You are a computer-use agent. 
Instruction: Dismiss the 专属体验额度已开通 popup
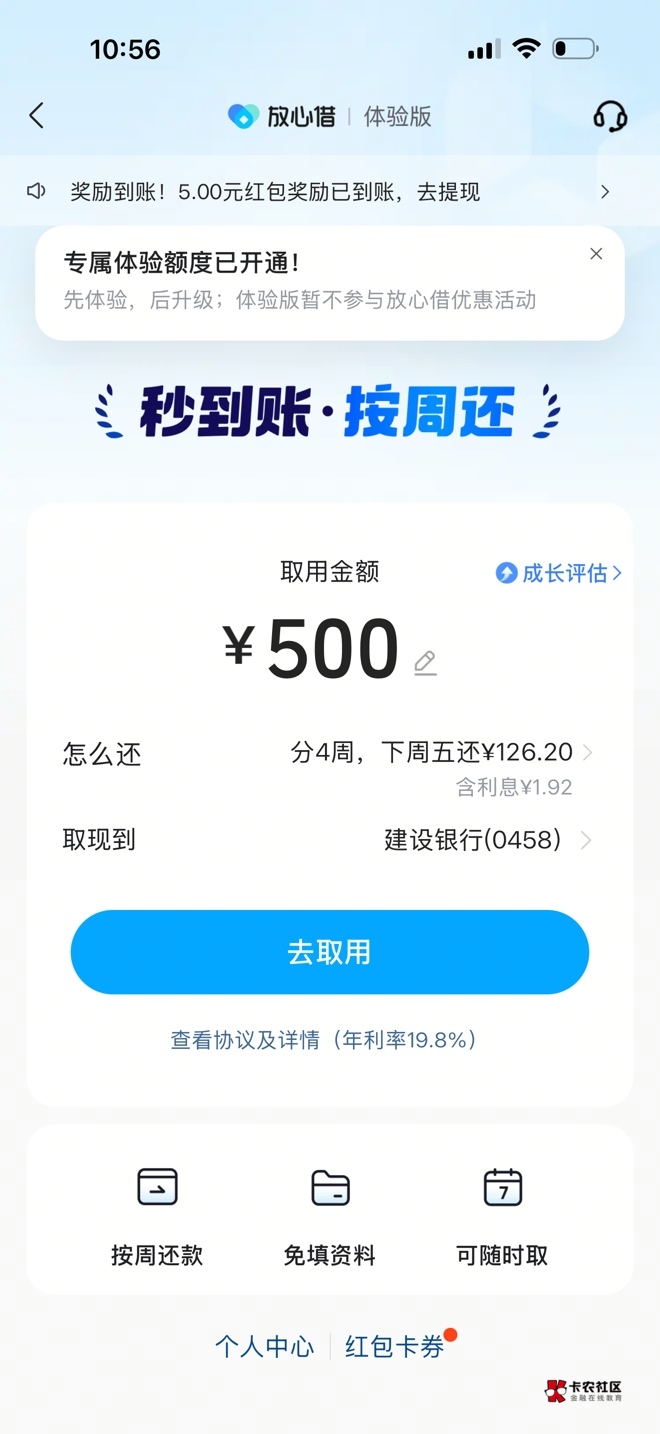(x=596, y=254)
